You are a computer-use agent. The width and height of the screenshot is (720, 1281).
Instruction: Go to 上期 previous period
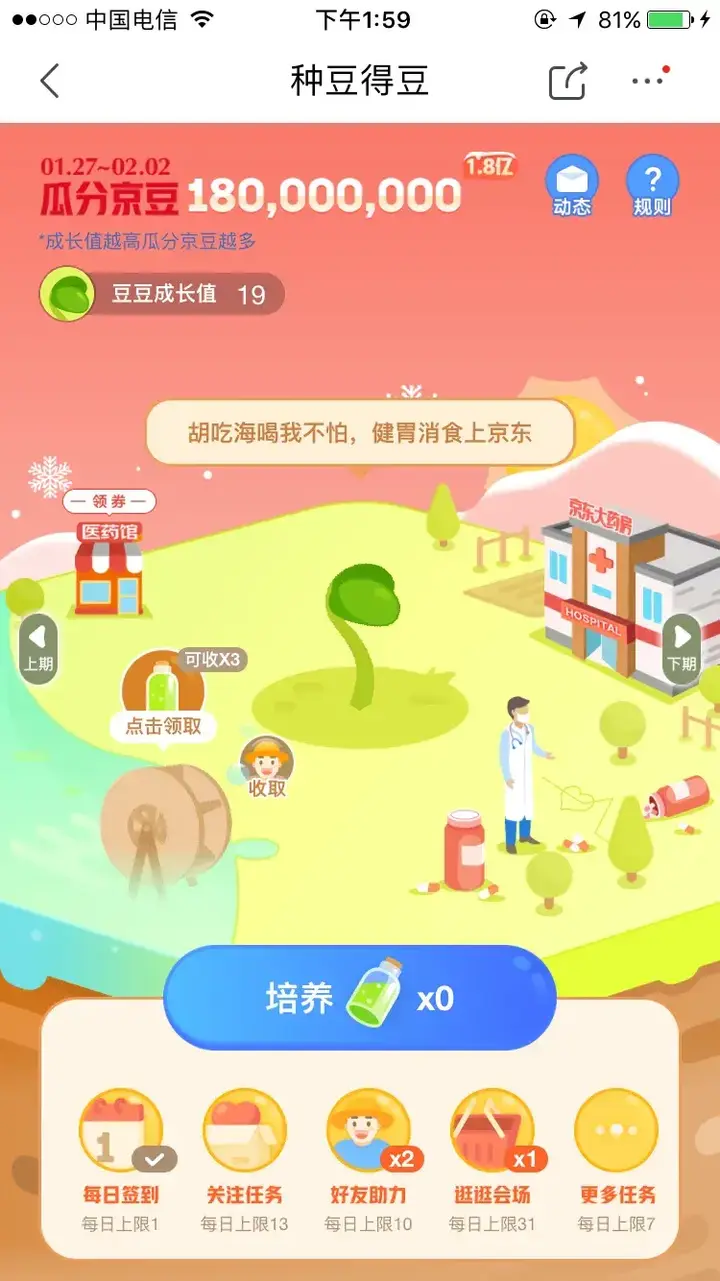click(x=39, y=647)
